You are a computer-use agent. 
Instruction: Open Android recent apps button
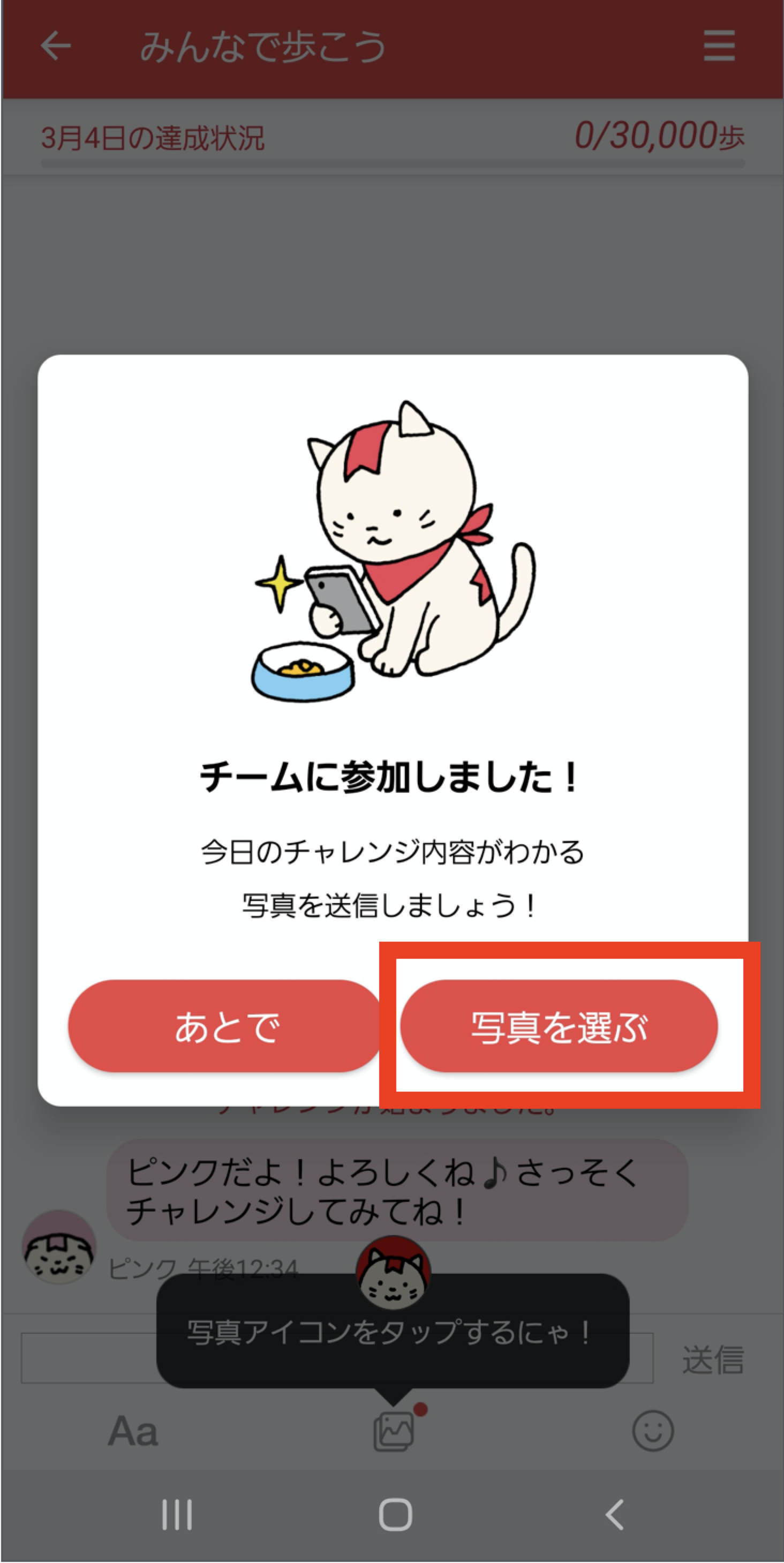pos(177,1513)
